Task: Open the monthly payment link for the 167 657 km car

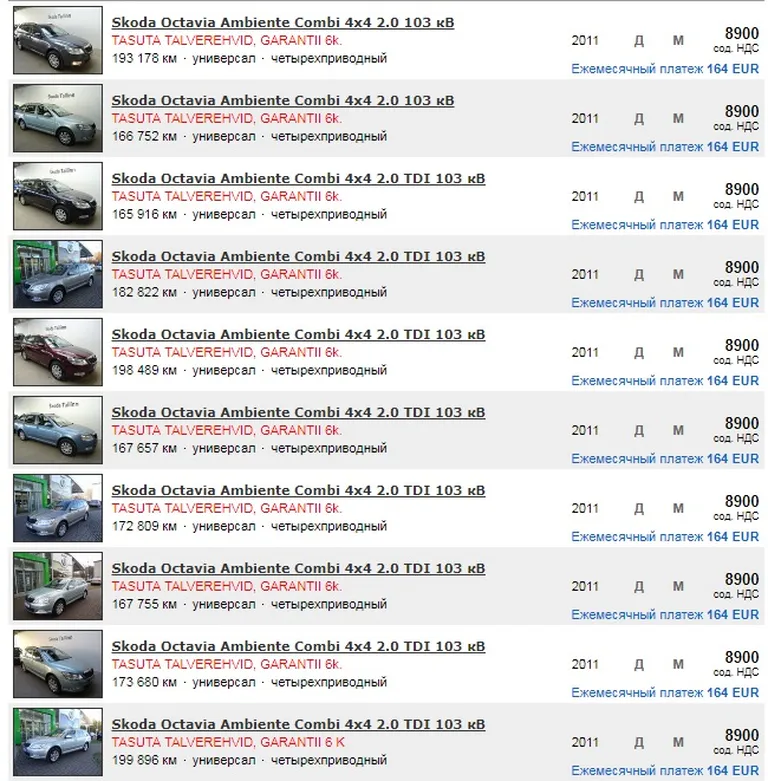Action: pos(665,459)
